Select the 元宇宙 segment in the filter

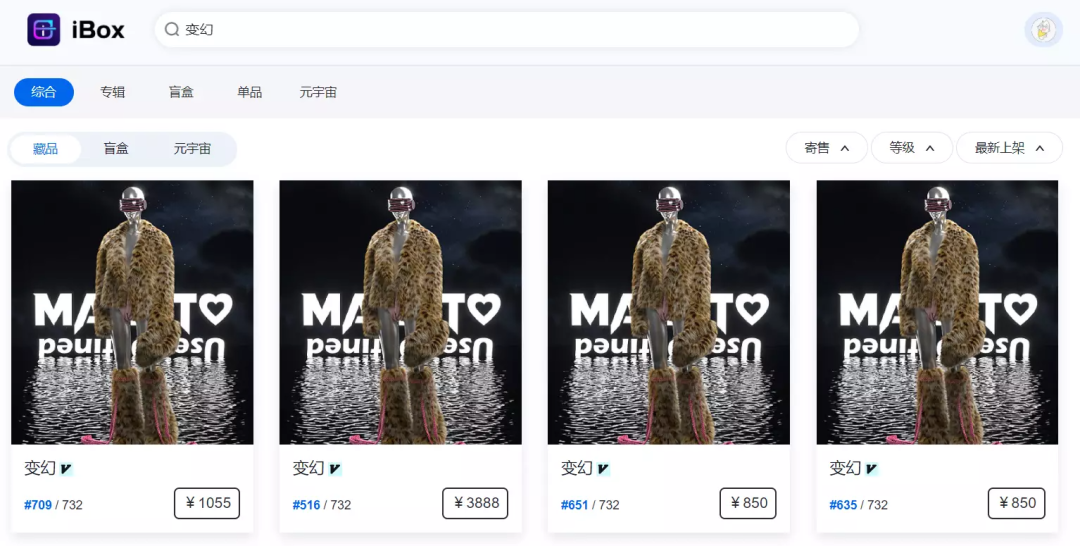pyautogui.click(x=192, y=149)
